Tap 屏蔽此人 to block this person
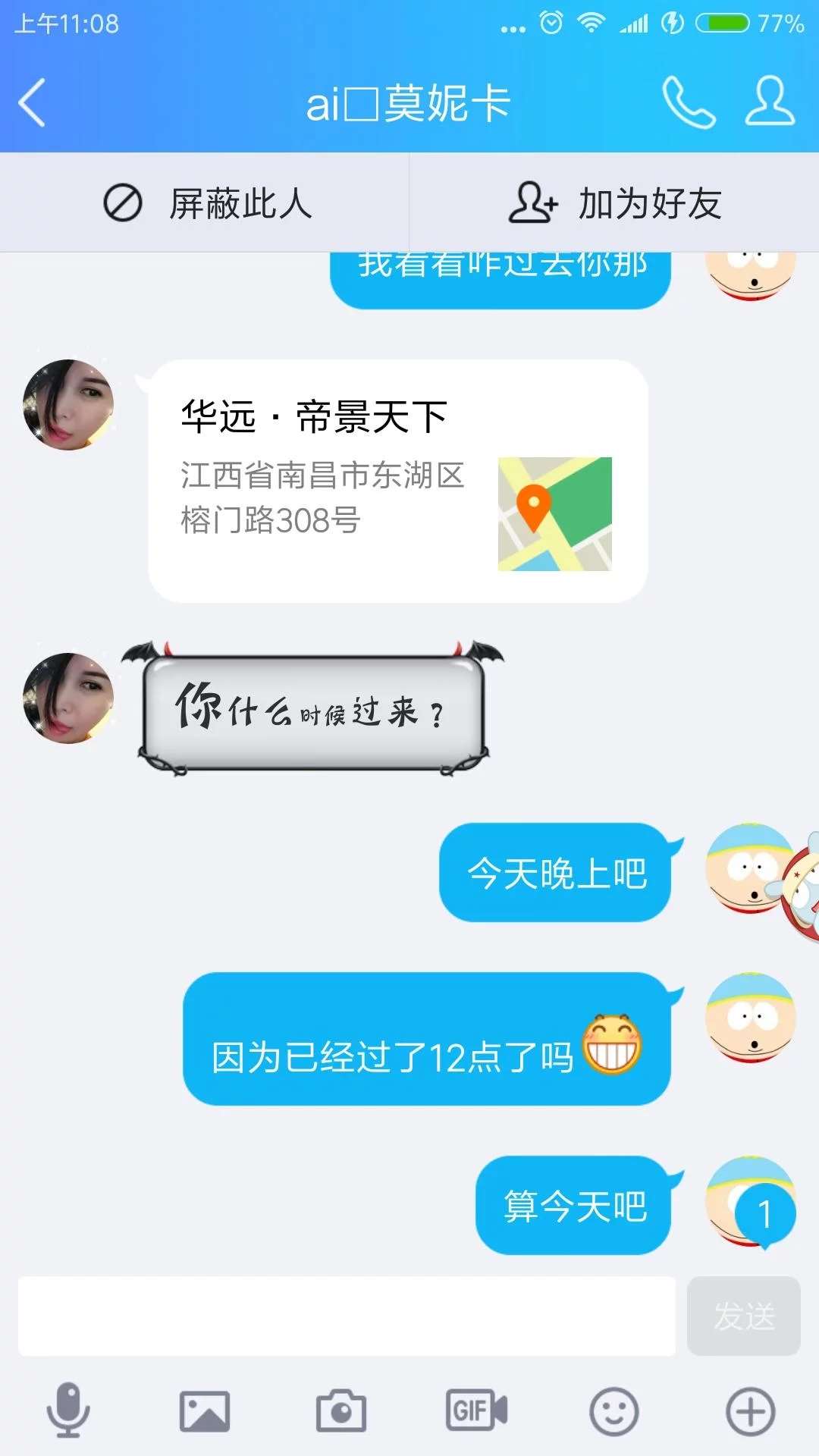The width and height of the screenshot is (819, 1456). [206, 203]
